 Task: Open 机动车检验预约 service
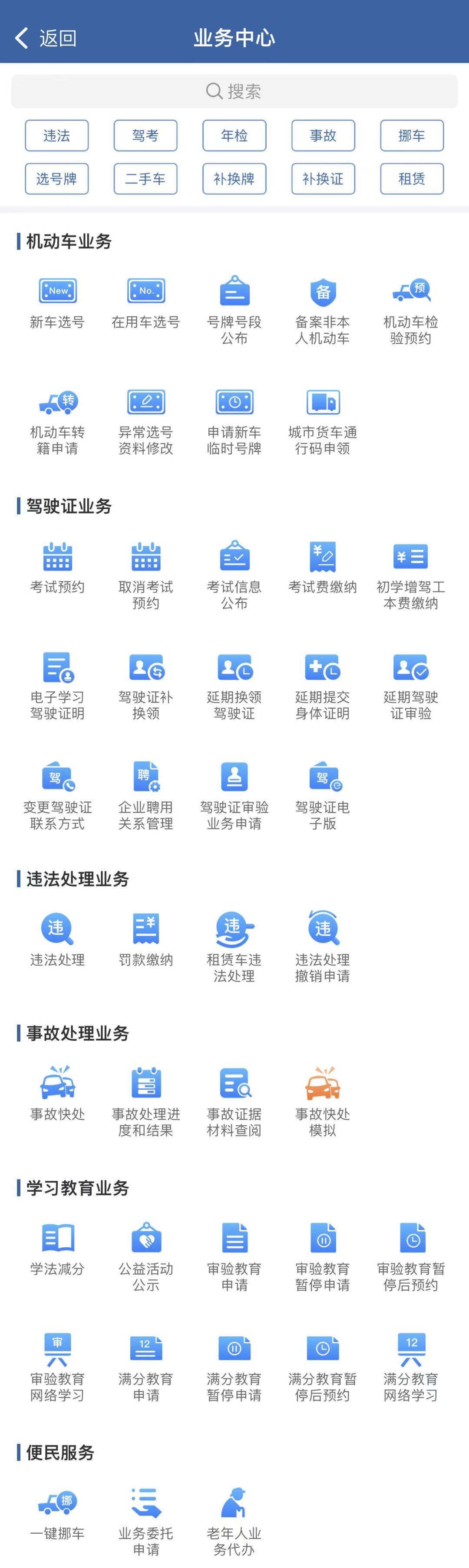pos(411,310)
